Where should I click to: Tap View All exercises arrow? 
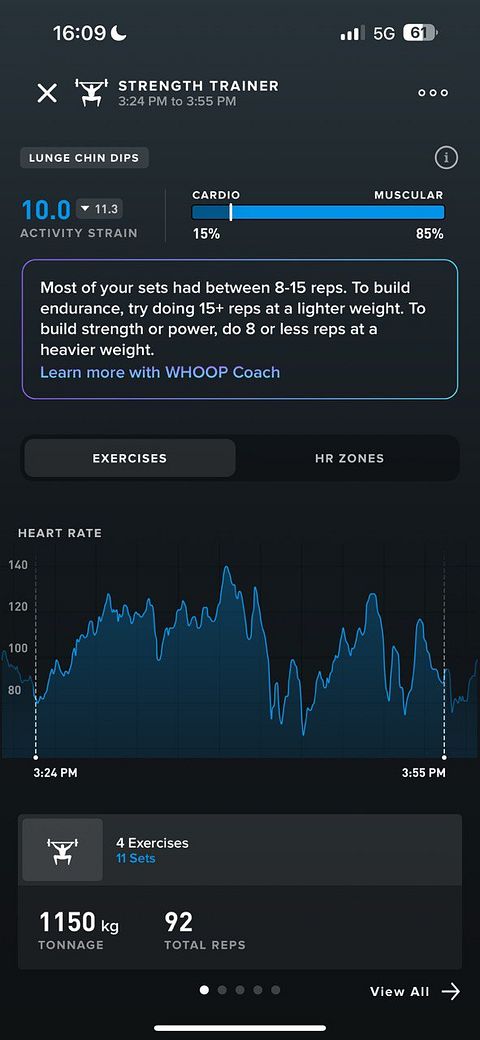(x=415, y=992)
